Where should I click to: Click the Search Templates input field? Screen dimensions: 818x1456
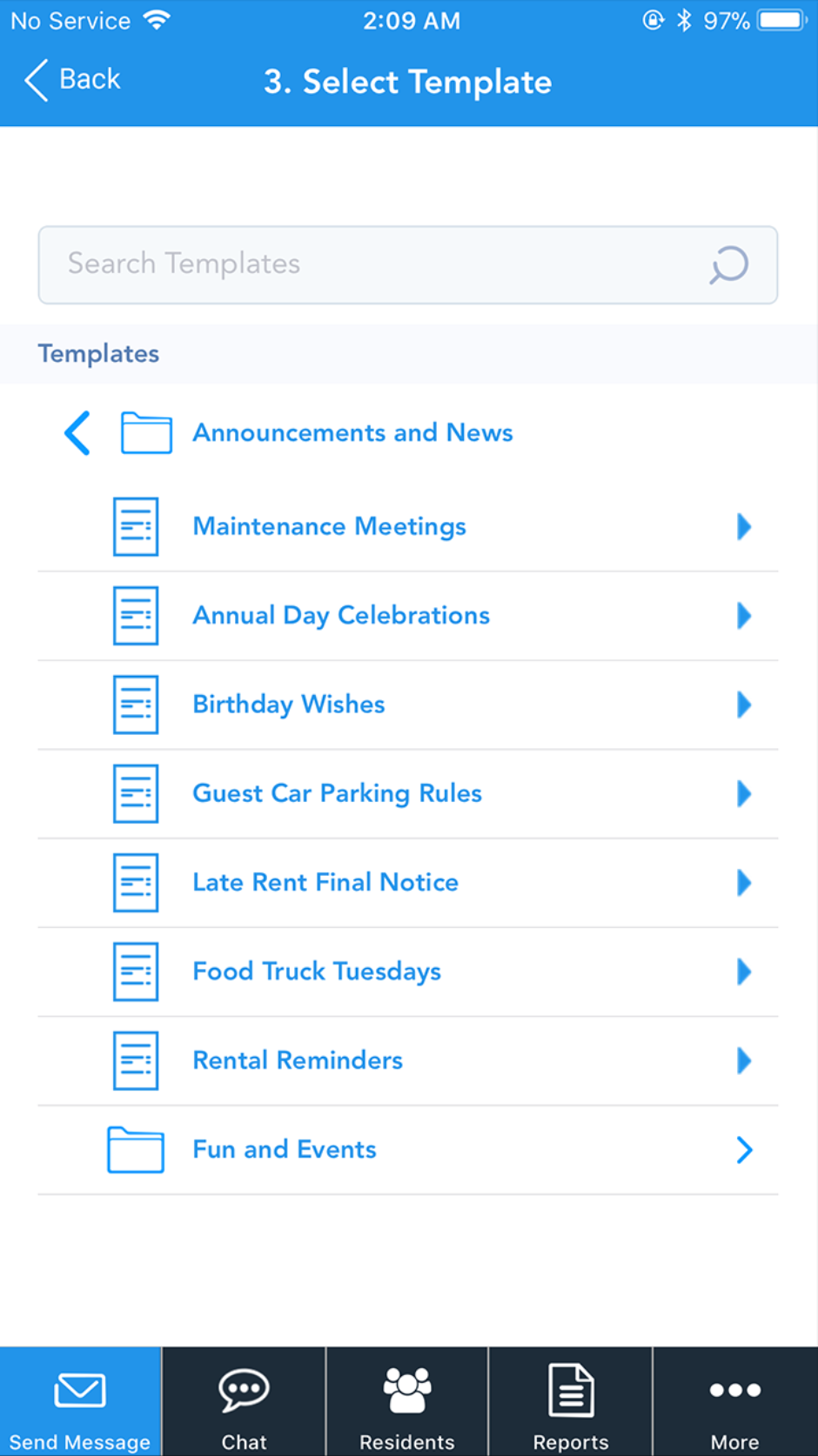coord(348,265)
